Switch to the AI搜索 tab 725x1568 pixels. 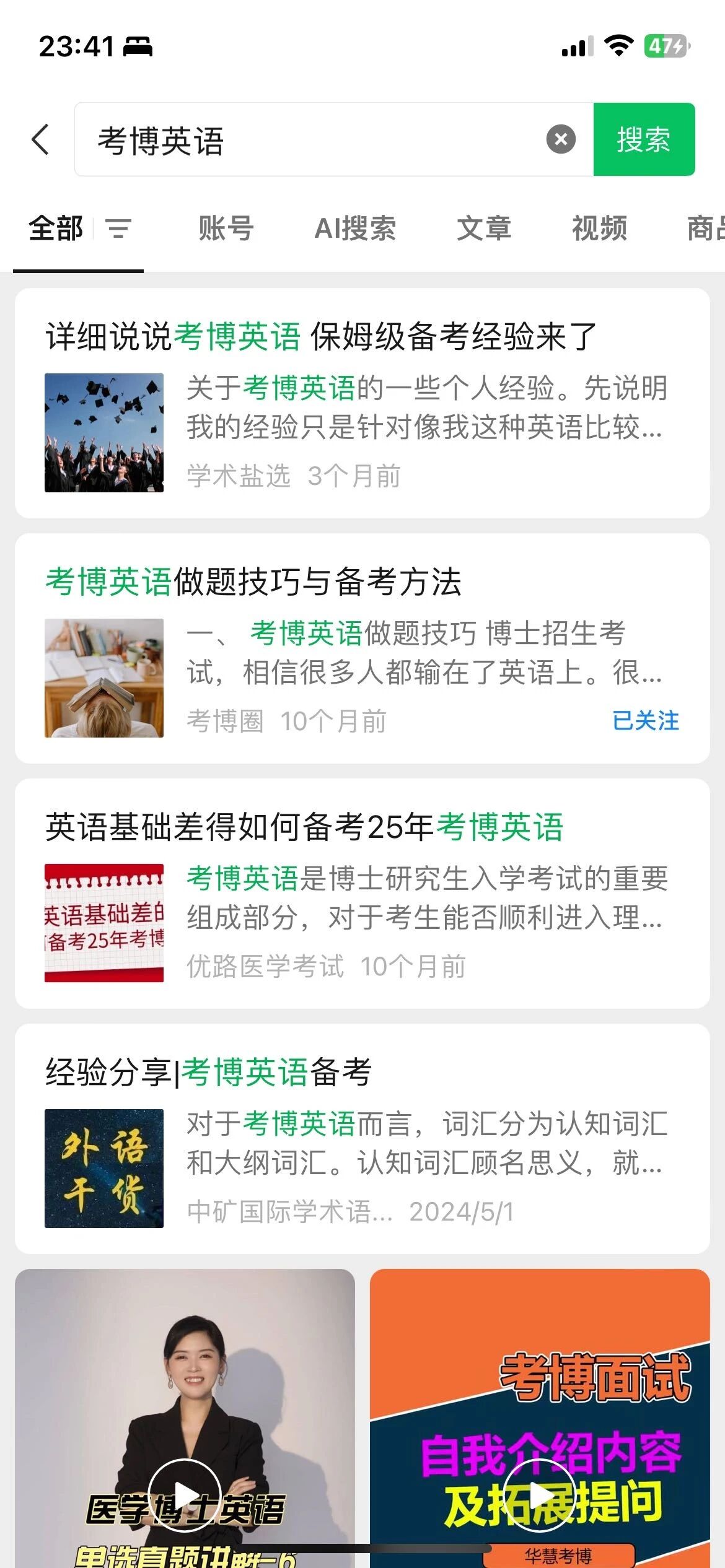(x=355, y=229)
